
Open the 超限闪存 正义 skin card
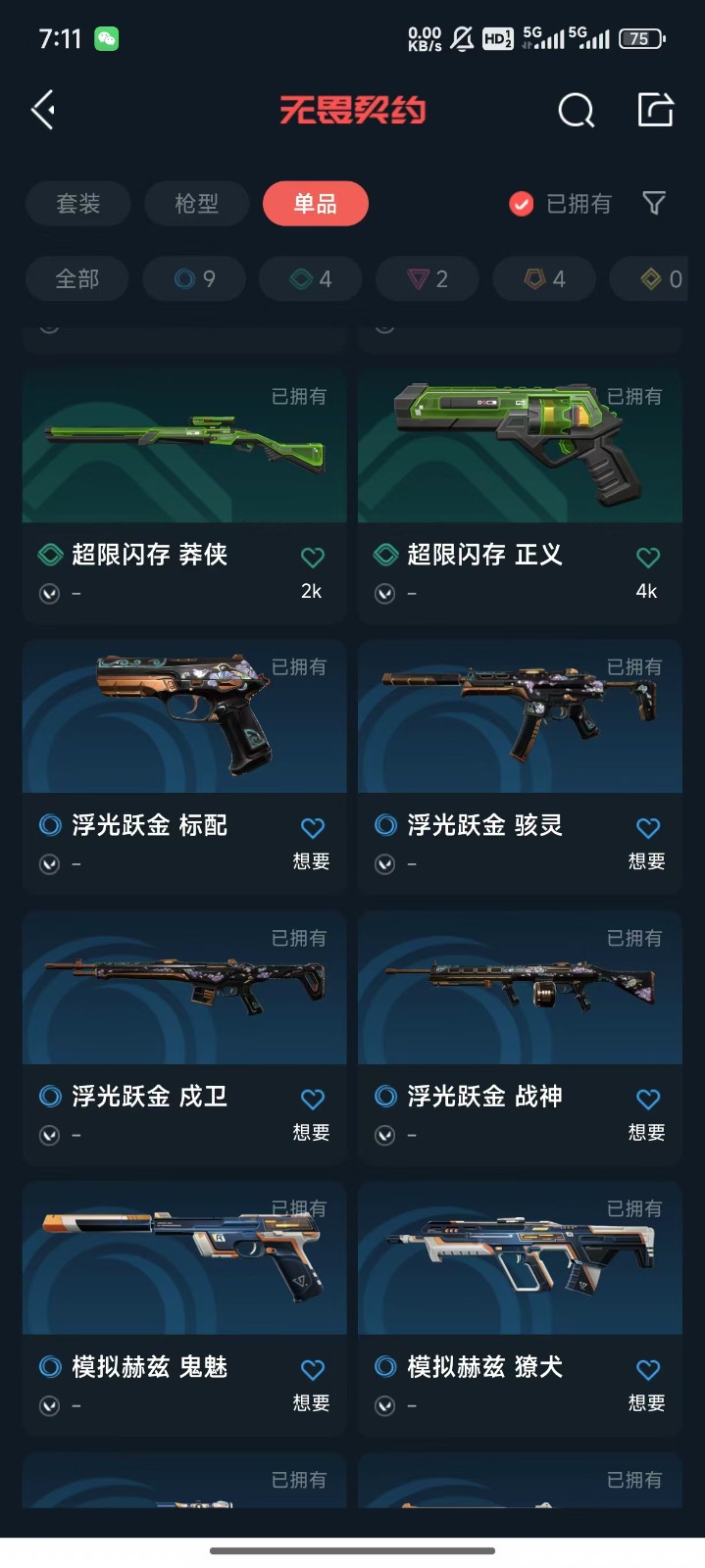(x=520, y=451)
